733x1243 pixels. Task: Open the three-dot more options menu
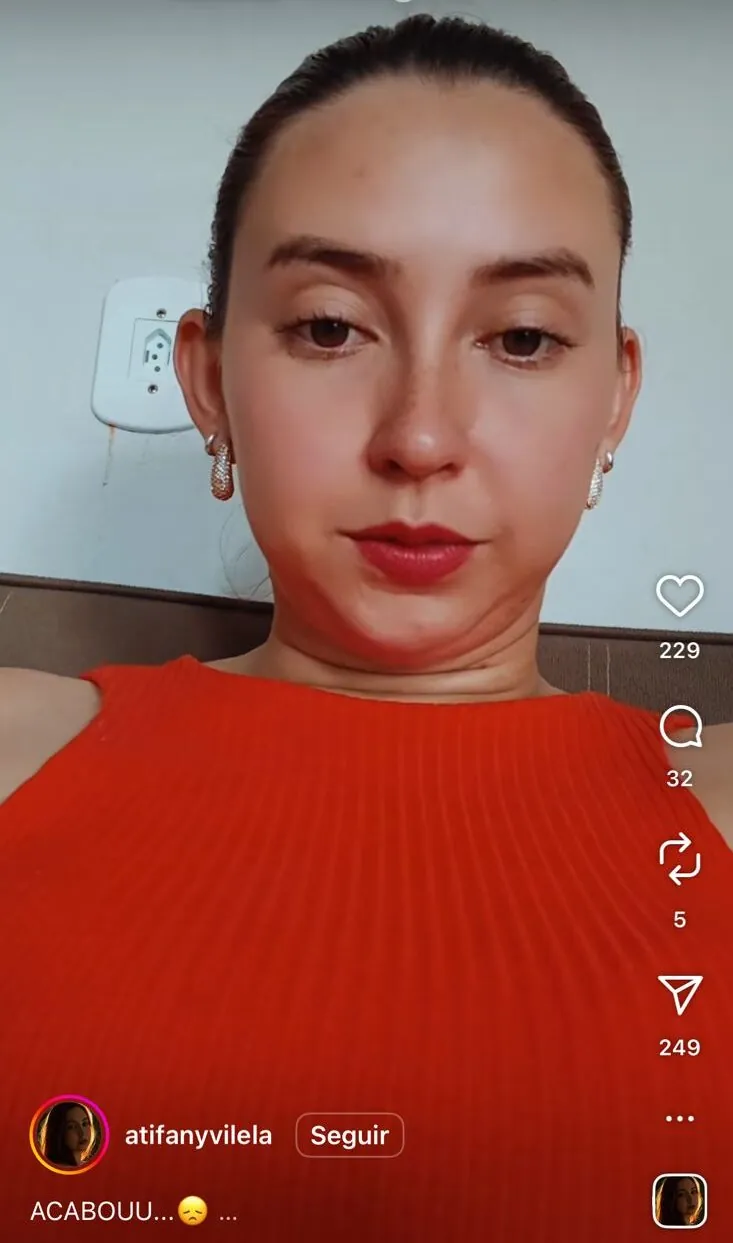[x=680, y=1119]
